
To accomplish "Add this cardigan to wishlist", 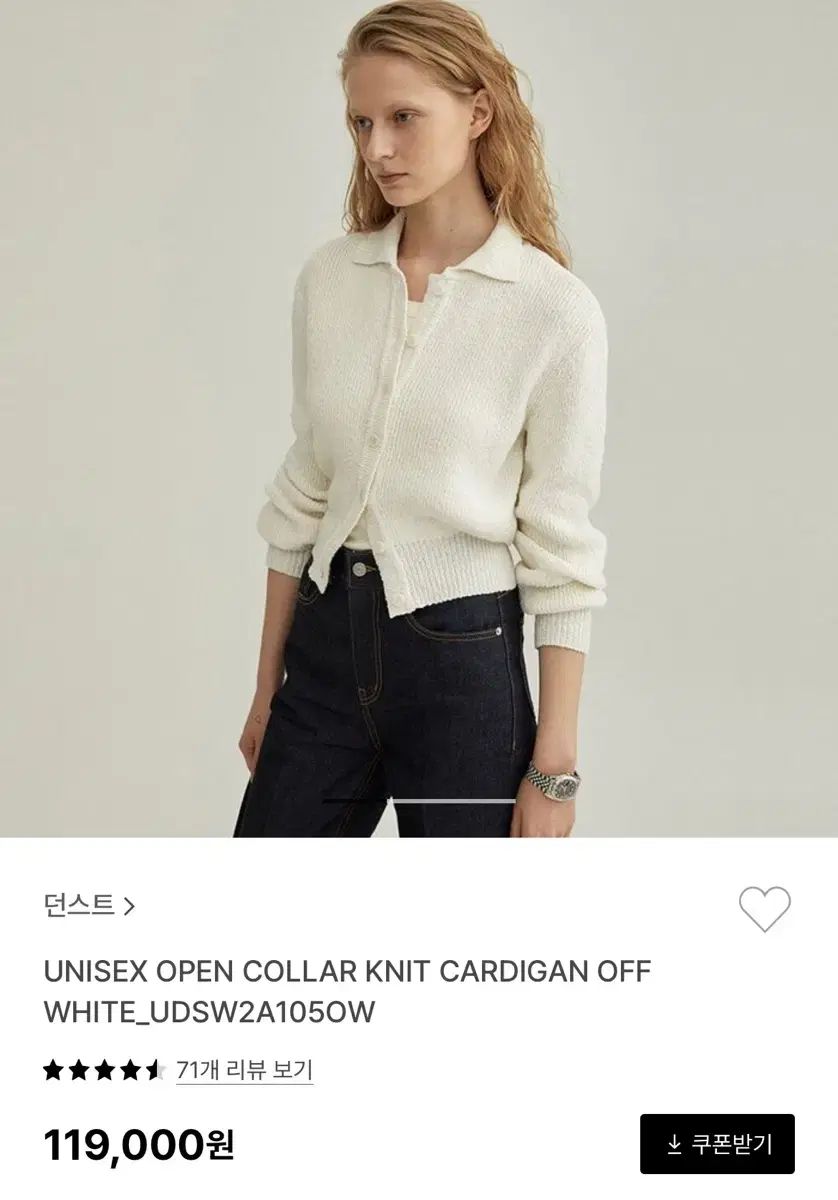I will click(764, 909).
